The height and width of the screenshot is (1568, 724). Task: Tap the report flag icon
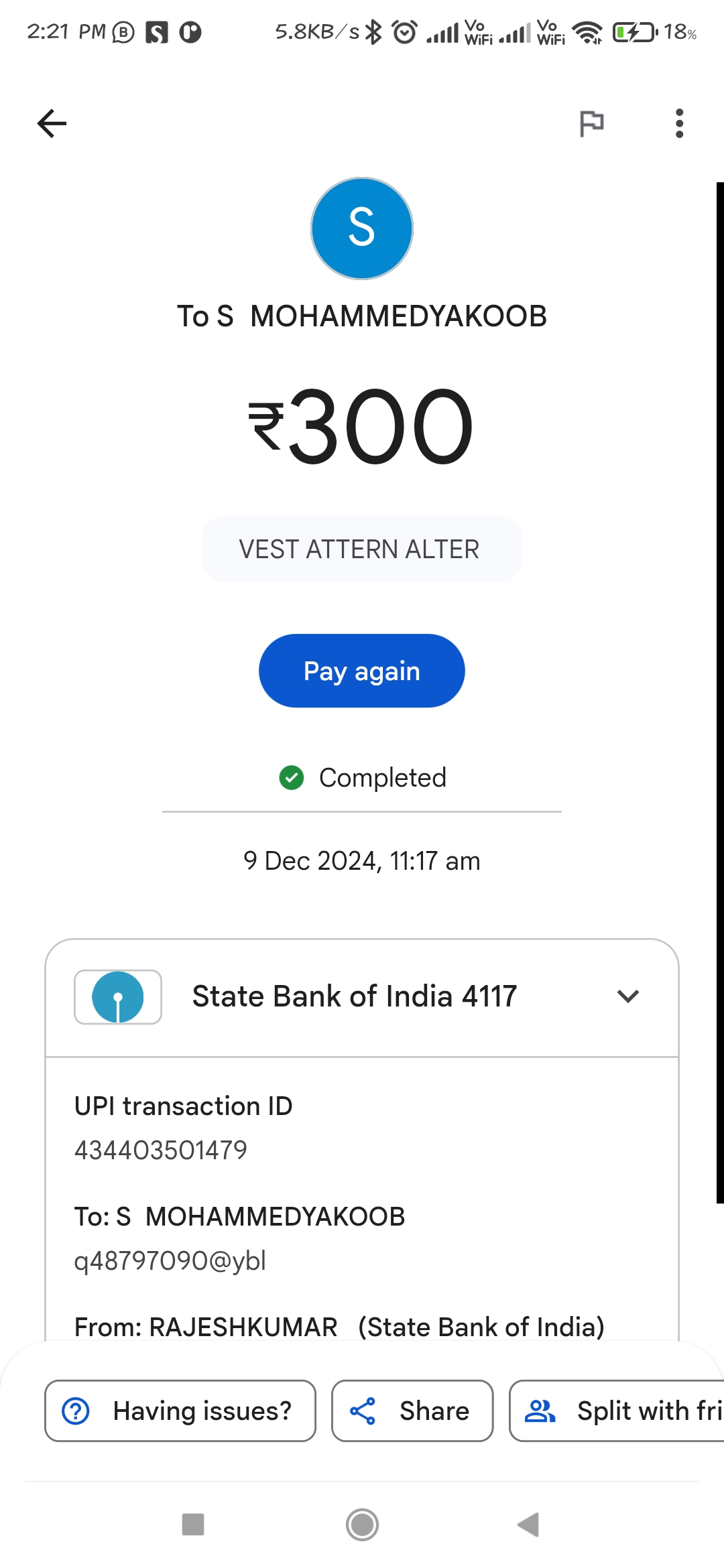pos(591,123)
